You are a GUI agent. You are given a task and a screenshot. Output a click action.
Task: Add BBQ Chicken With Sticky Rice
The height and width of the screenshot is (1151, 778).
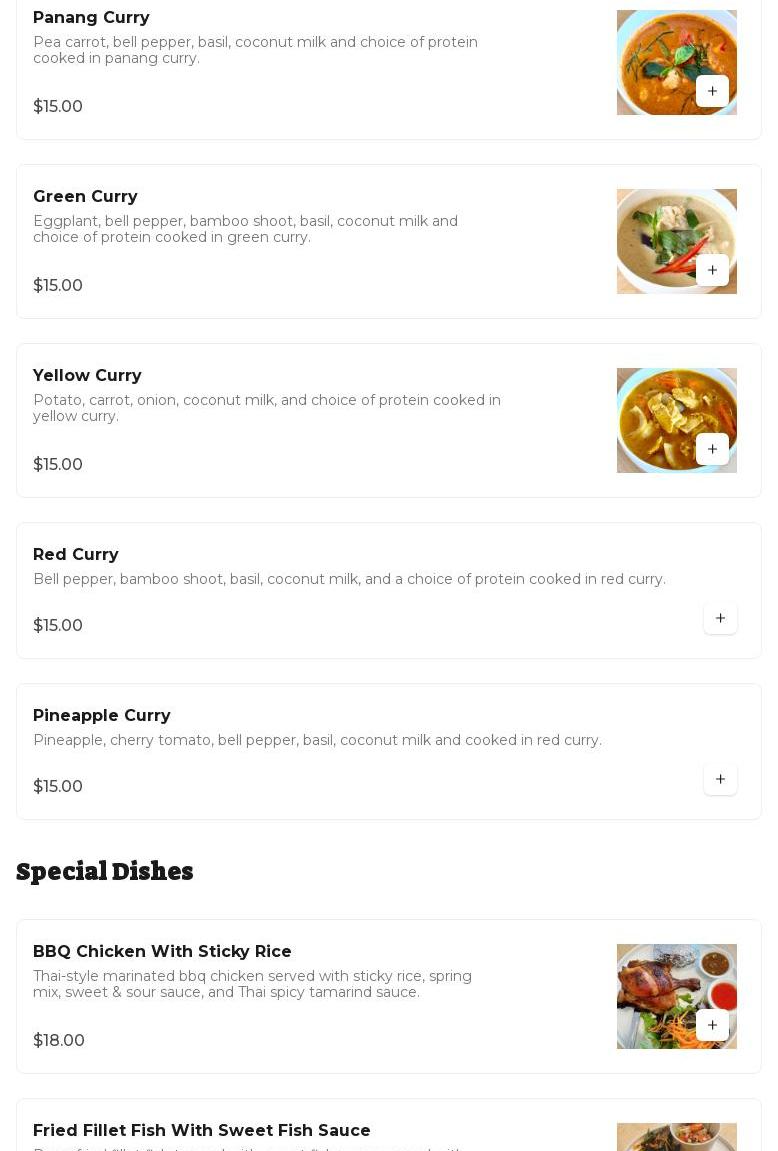pyautogui.click(x=712, y=1025)
